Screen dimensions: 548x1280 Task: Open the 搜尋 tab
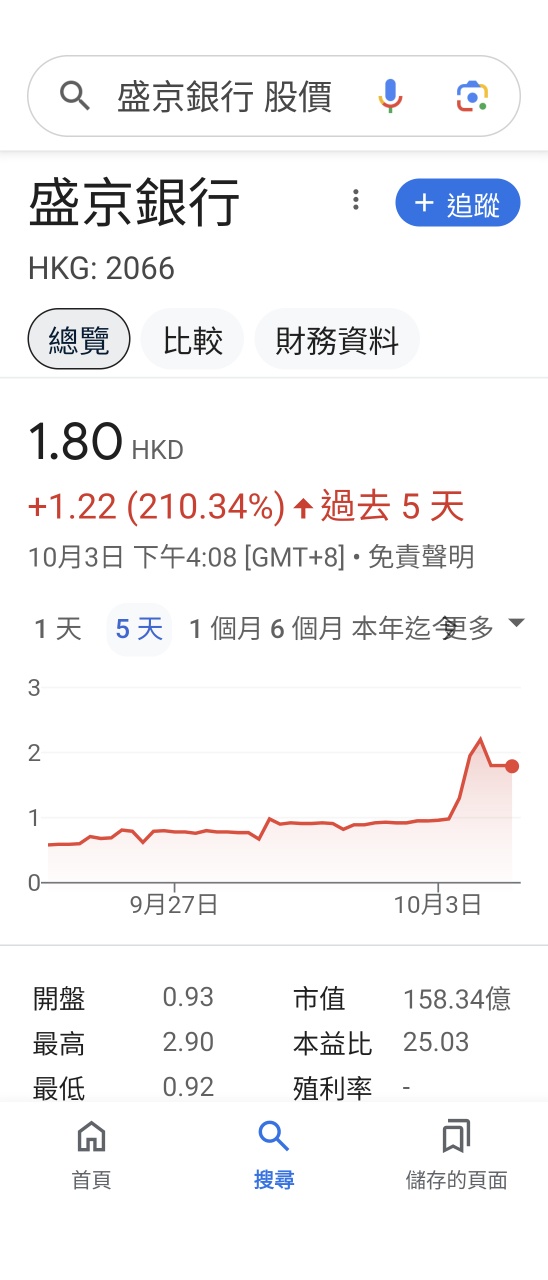[x=274, y=1156]
